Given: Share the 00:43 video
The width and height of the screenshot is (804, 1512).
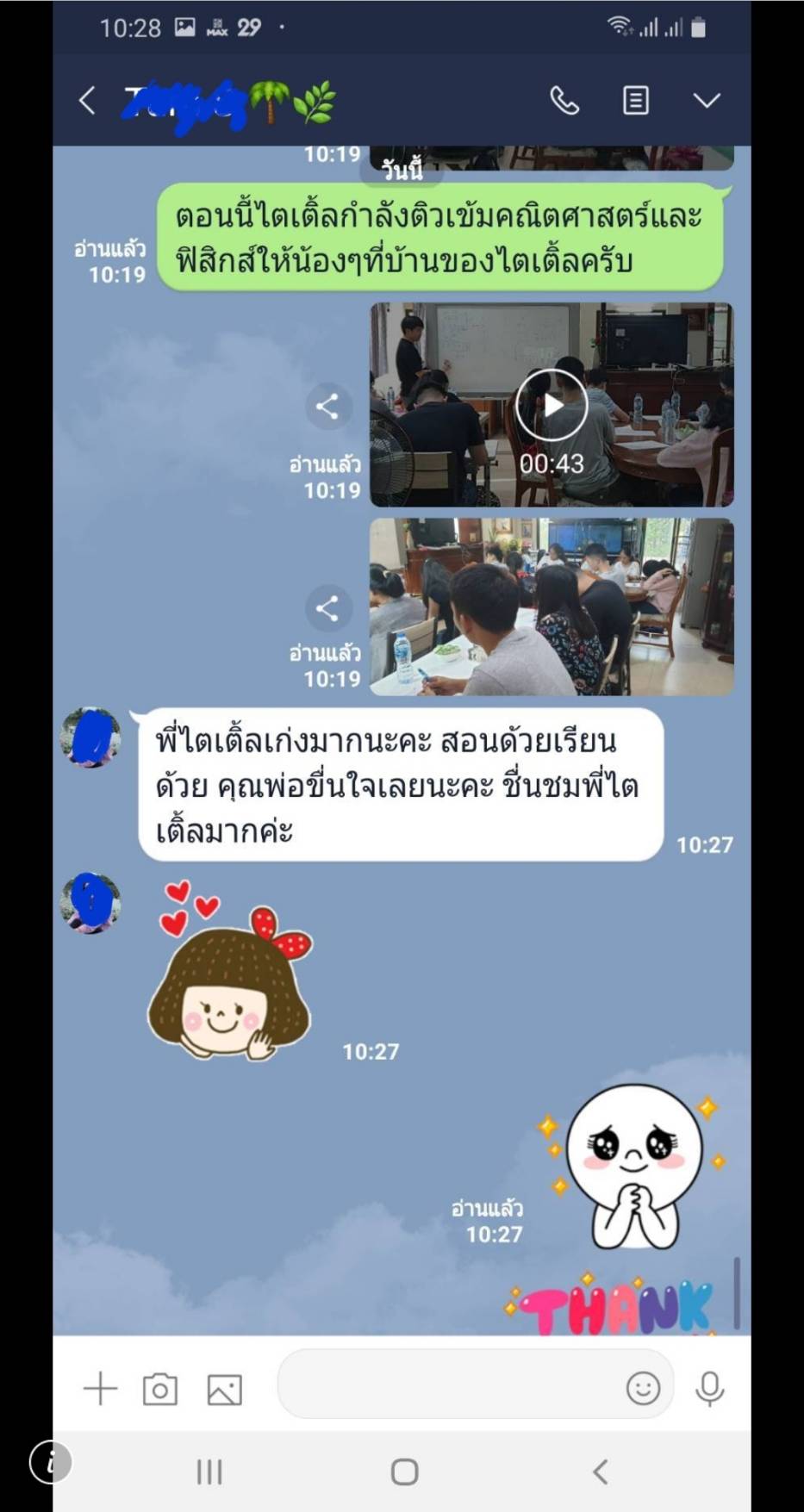Looking at the screenshot, I should click(x=327, y=406).
